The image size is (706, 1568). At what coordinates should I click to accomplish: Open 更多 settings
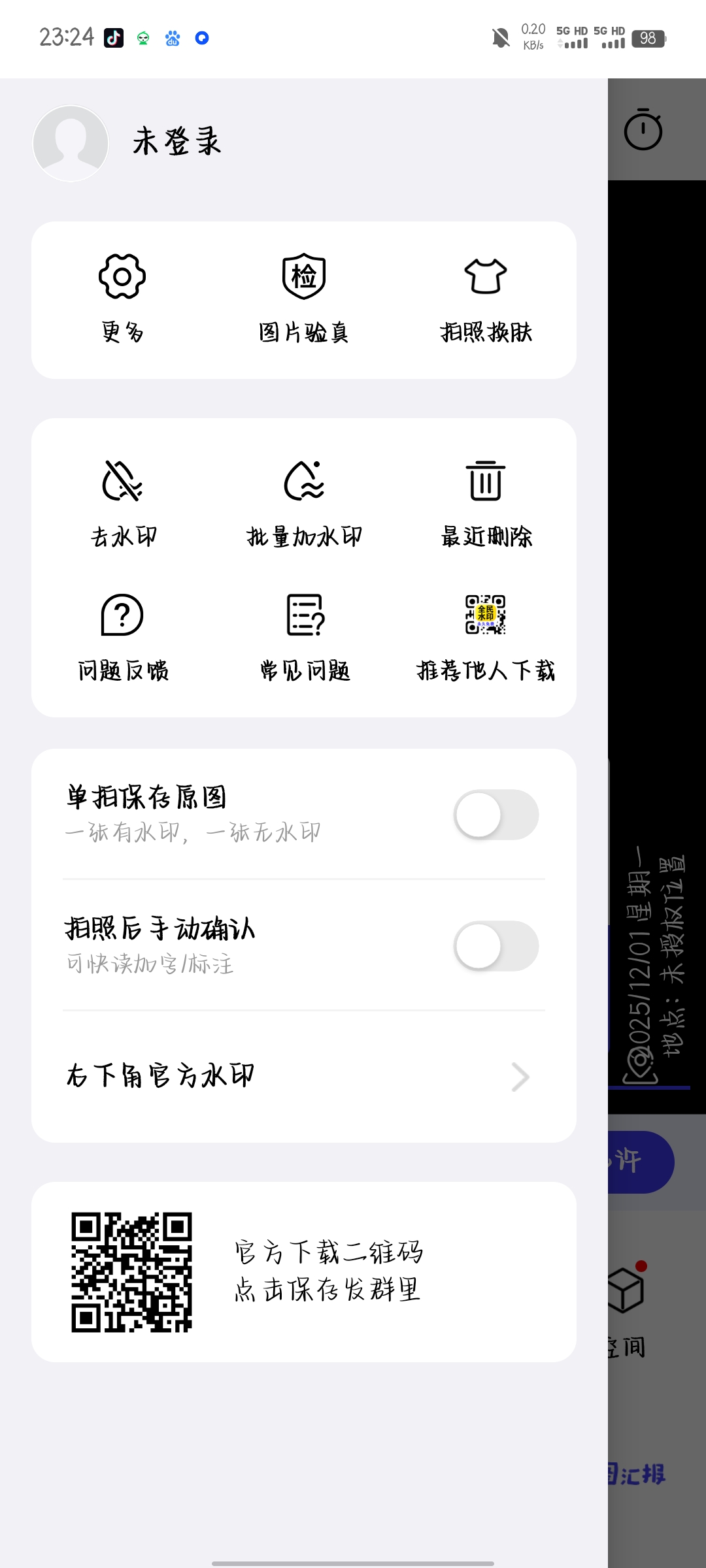(122, 298)
